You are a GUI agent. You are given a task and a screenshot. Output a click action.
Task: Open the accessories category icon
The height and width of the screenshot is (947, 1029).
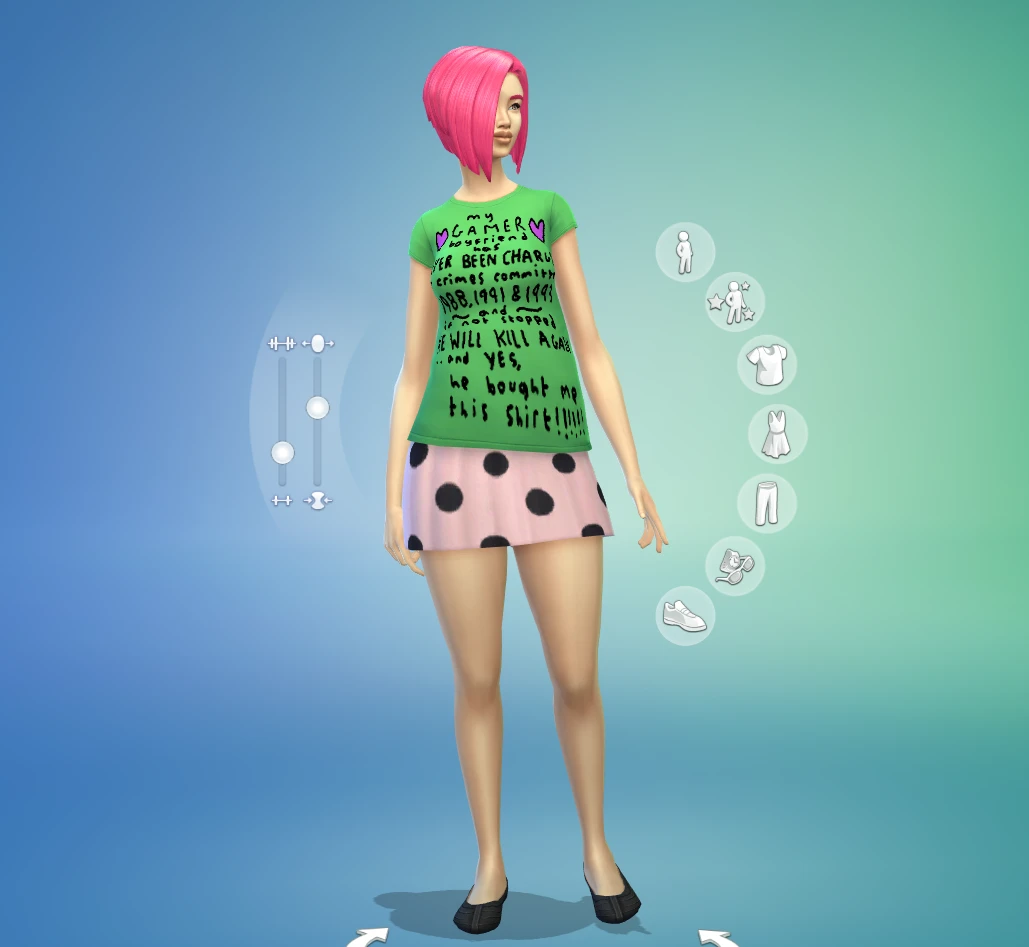pyautogui.click(x=735, y=566)
